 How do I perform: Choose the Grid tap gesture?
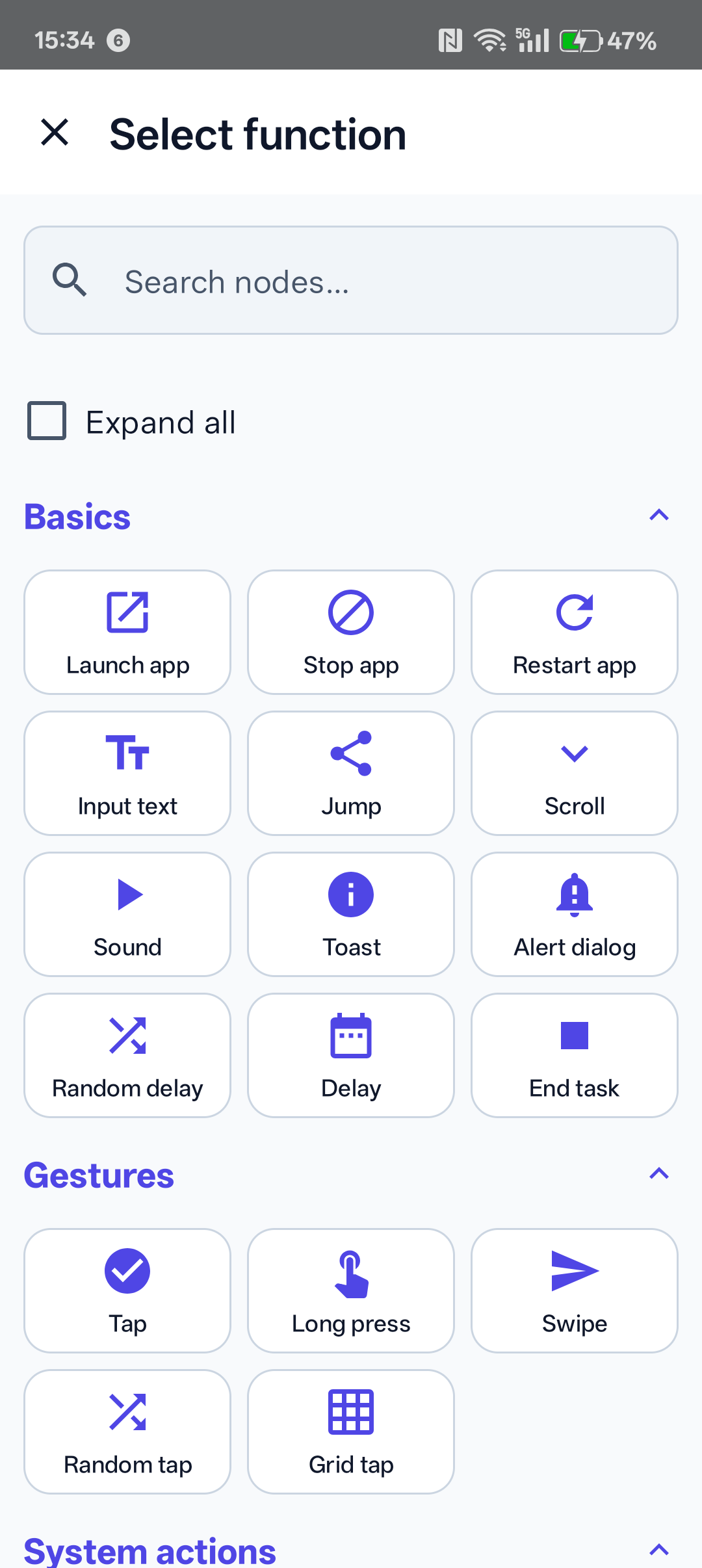[350, 1431]
